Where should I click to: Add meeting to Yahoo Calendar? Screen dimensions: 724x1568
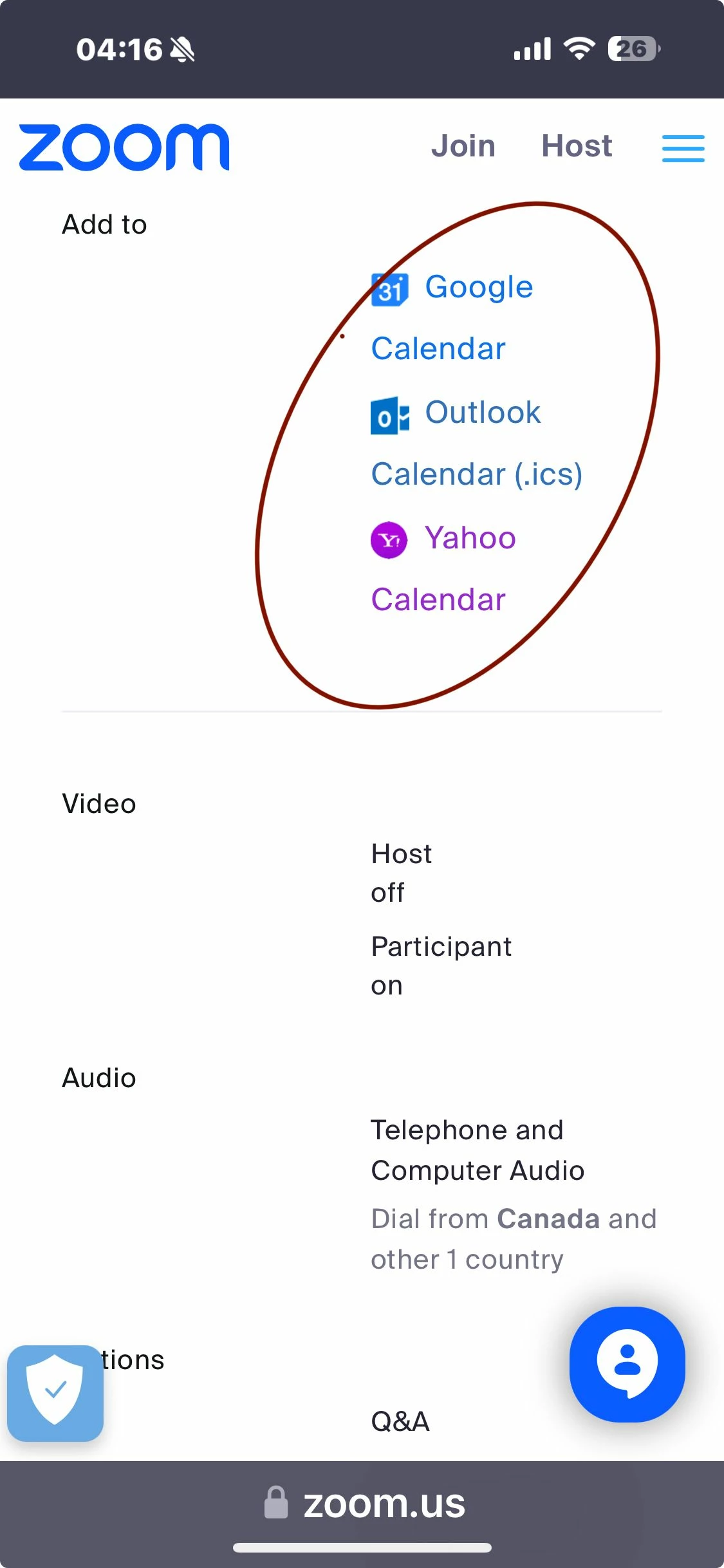pyautogui.click(x=470, y=538)
